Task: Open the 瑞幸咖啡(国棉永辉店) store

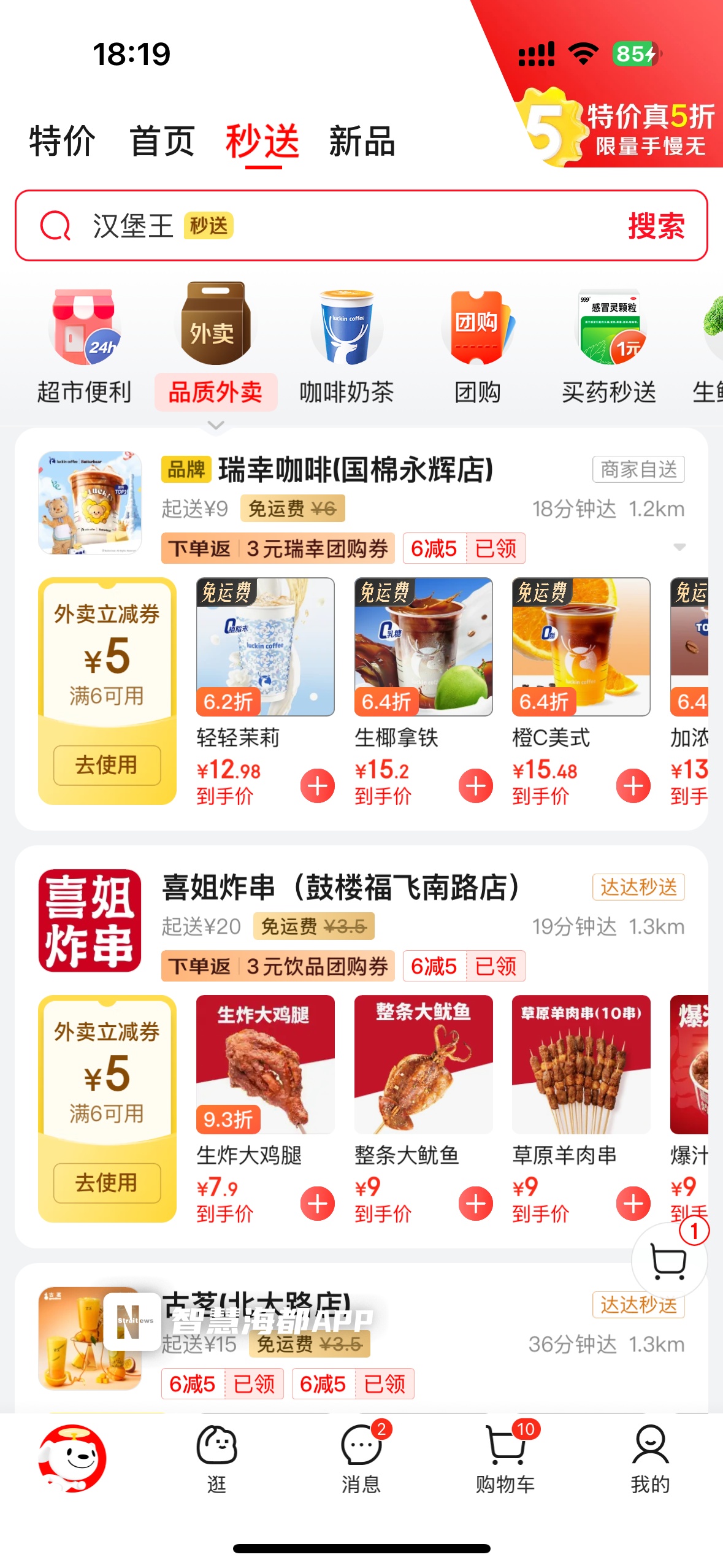Action: [356, 470]
